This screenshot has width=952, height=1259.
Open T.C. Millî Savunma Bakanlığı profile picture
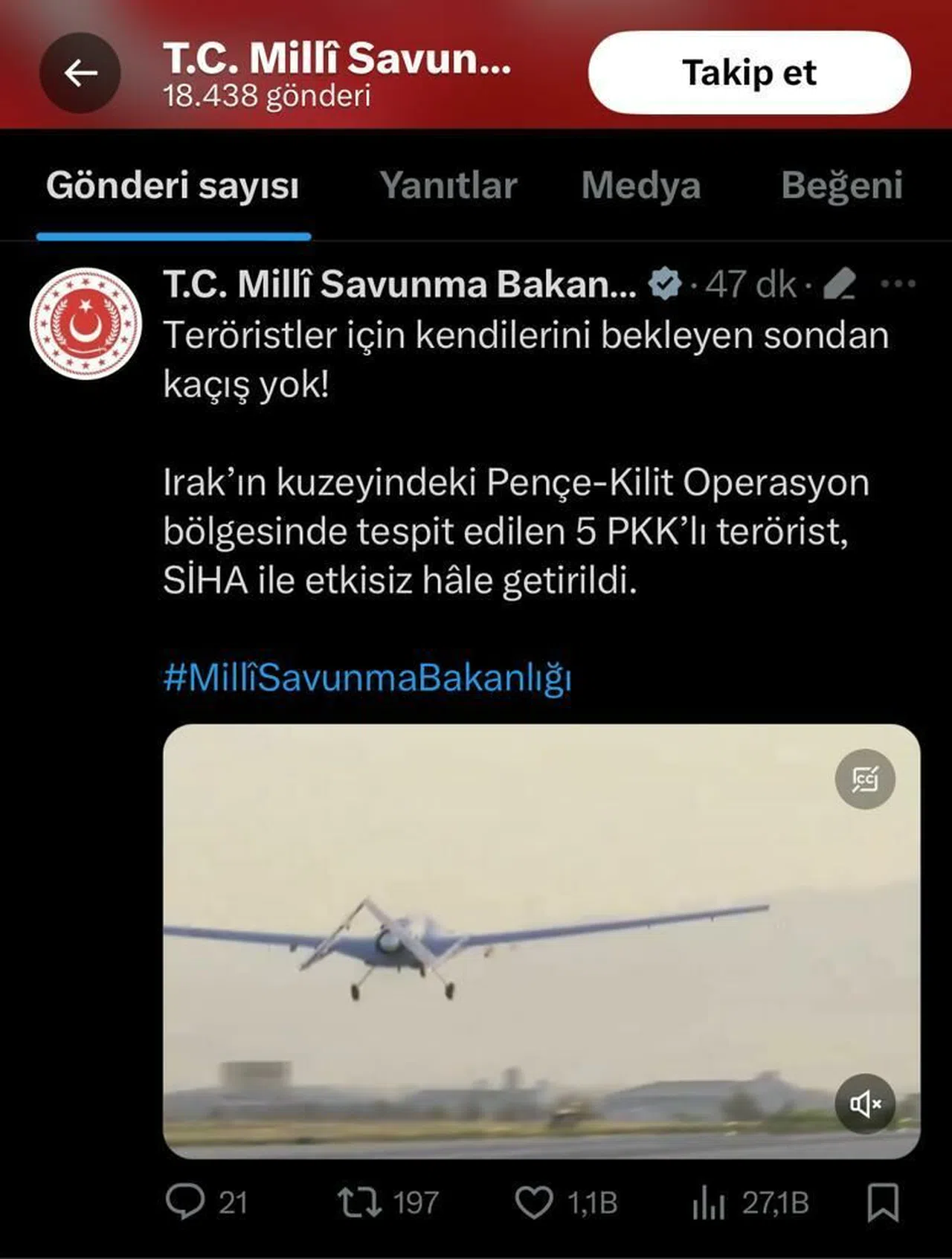(x=86, y=323)
